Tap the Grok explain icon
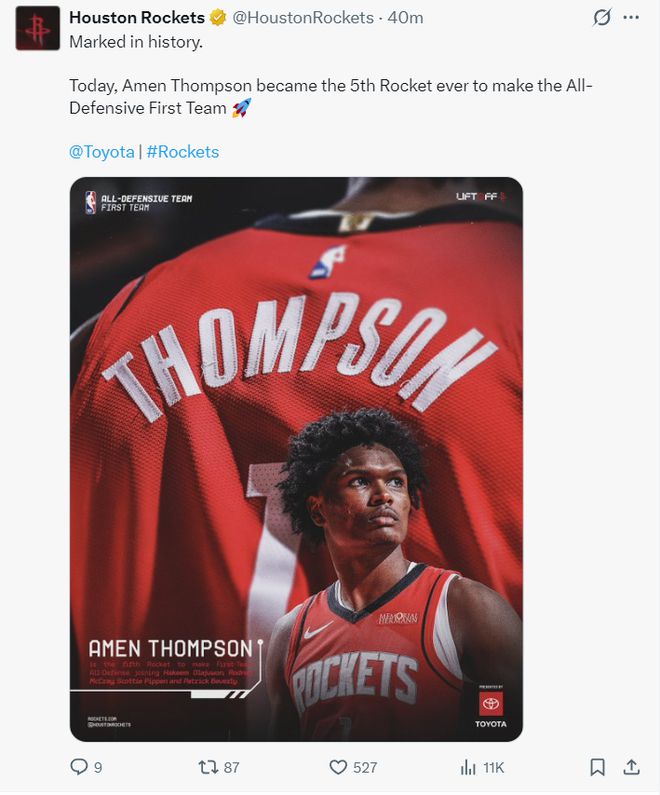 point(602,18)
